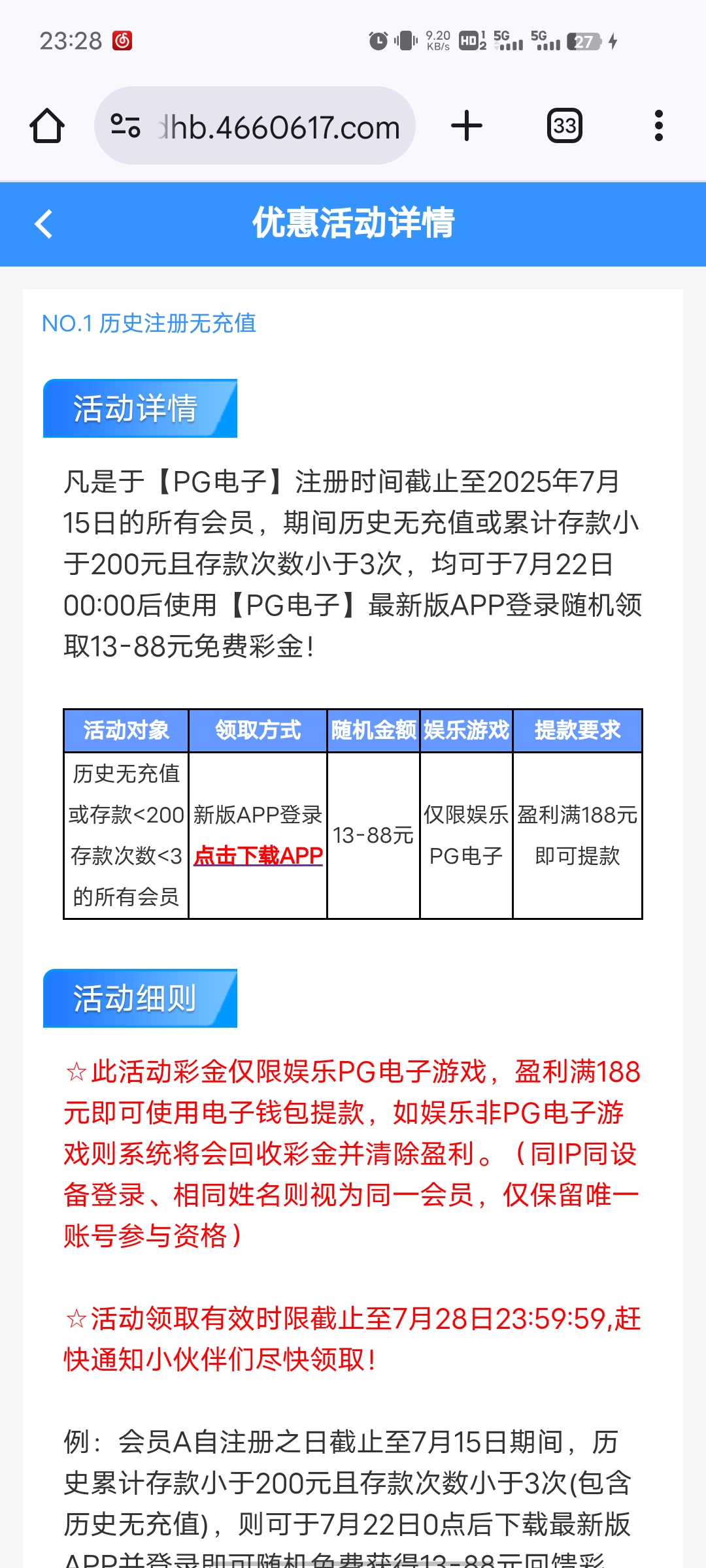View the 33 open tabs
706x1568 pixels.
tap(564, 125)
